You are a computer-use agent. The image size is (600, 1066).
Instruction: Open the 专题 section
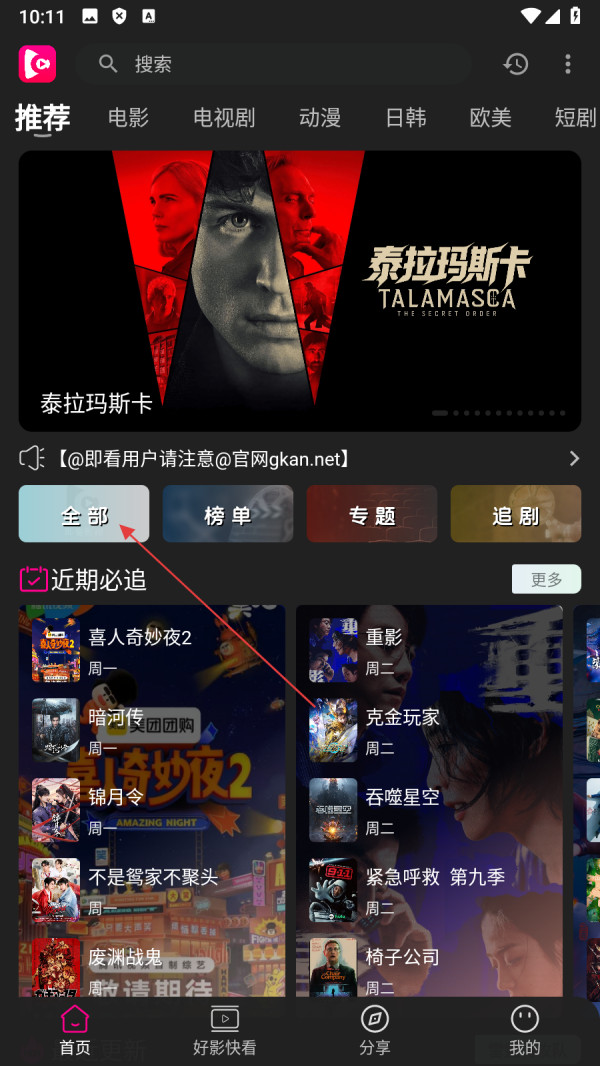pos(372,514)
